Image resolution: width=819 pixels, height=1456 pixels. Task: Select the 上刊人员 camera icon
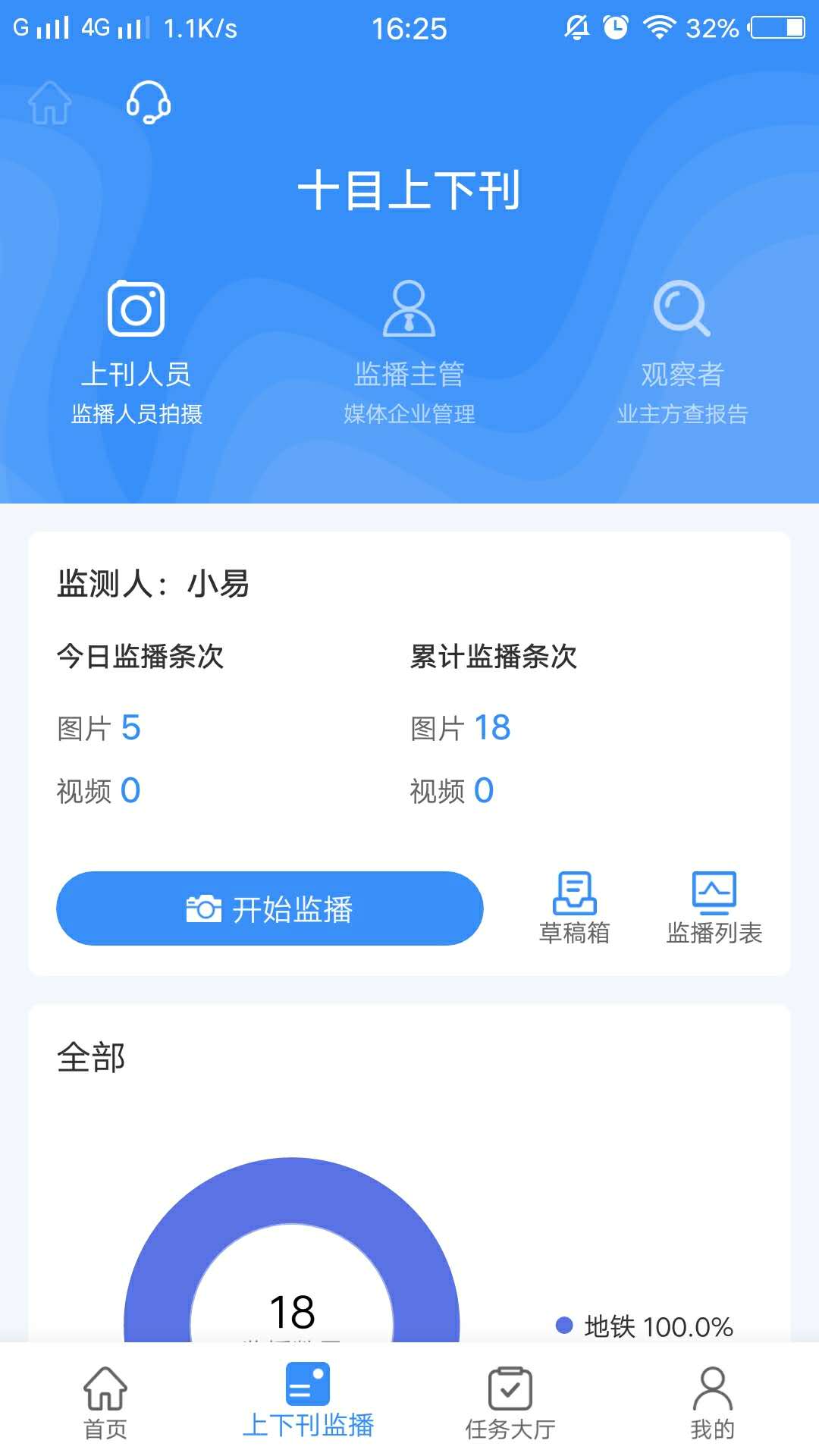(x=136, y=309)
